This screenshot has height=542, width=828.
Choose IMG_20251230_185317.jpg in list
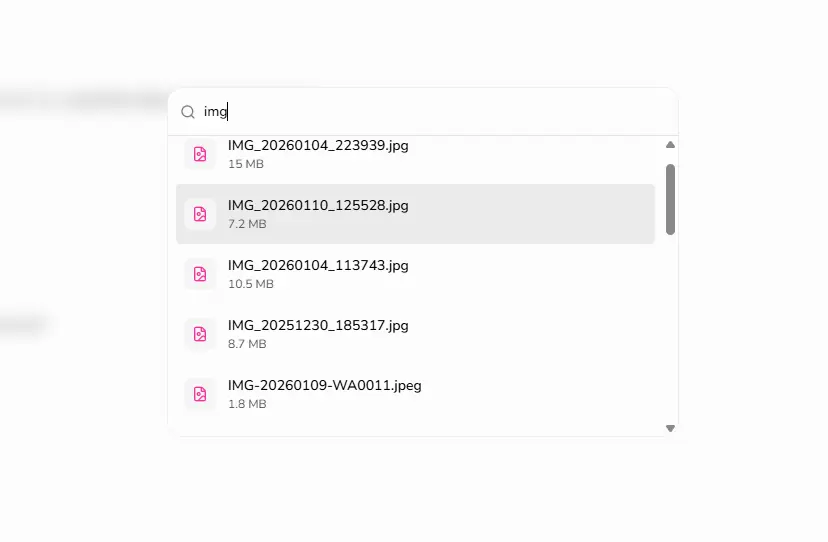[x=415, y=334]
